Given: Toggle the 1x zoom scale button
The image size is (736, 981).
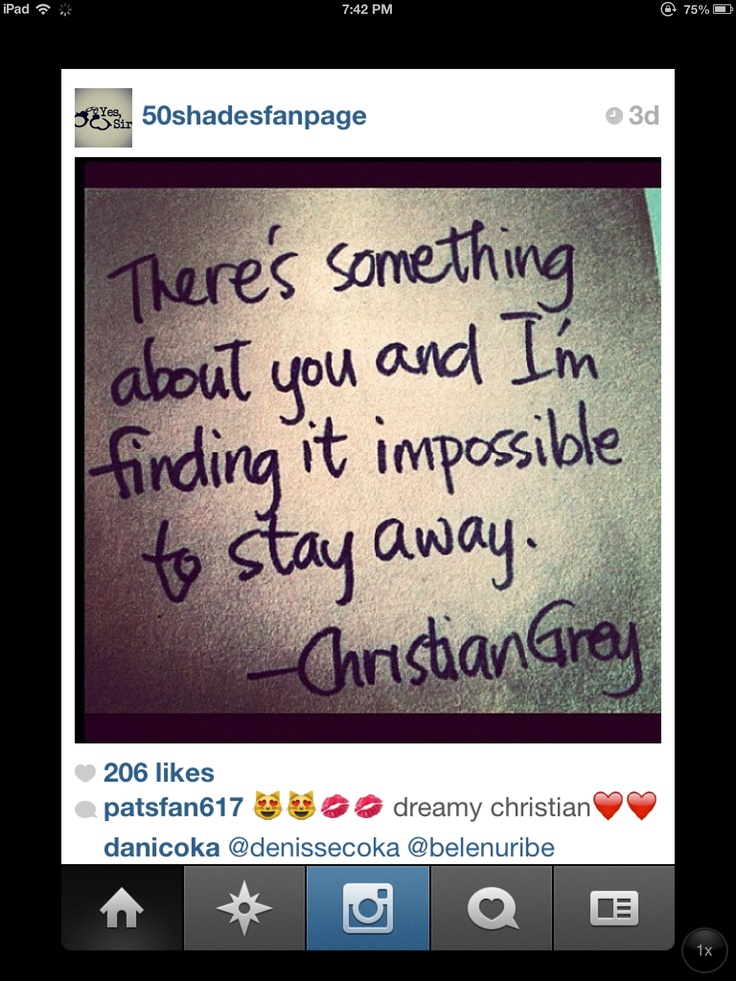Looking at the screenshot, I should [704, 951].
